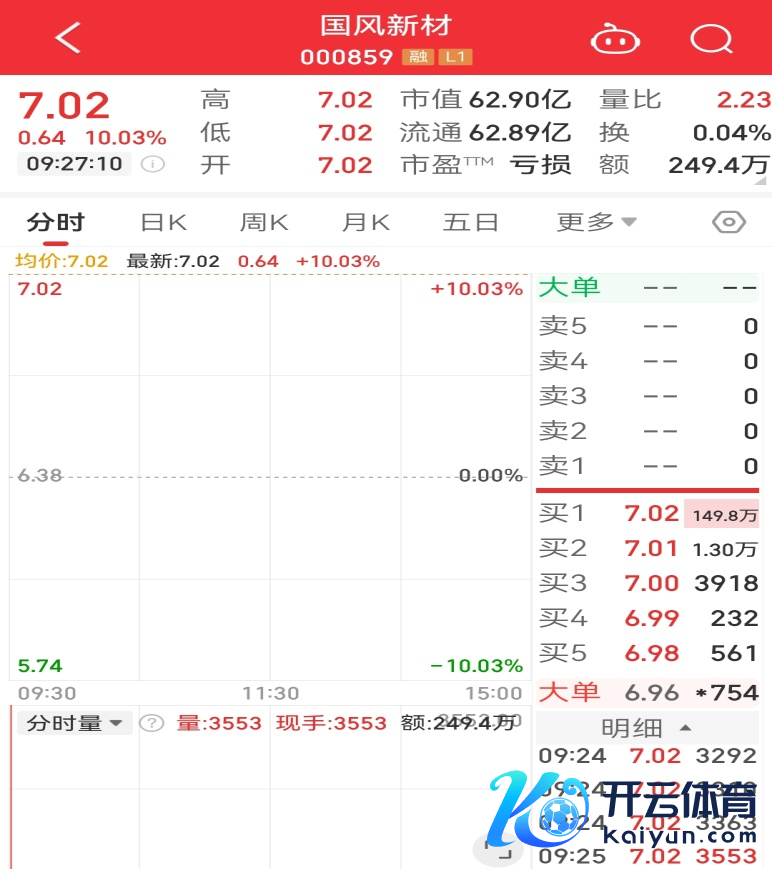772x869 pixels.
Task: Open stock search
Action: point(712,39)
